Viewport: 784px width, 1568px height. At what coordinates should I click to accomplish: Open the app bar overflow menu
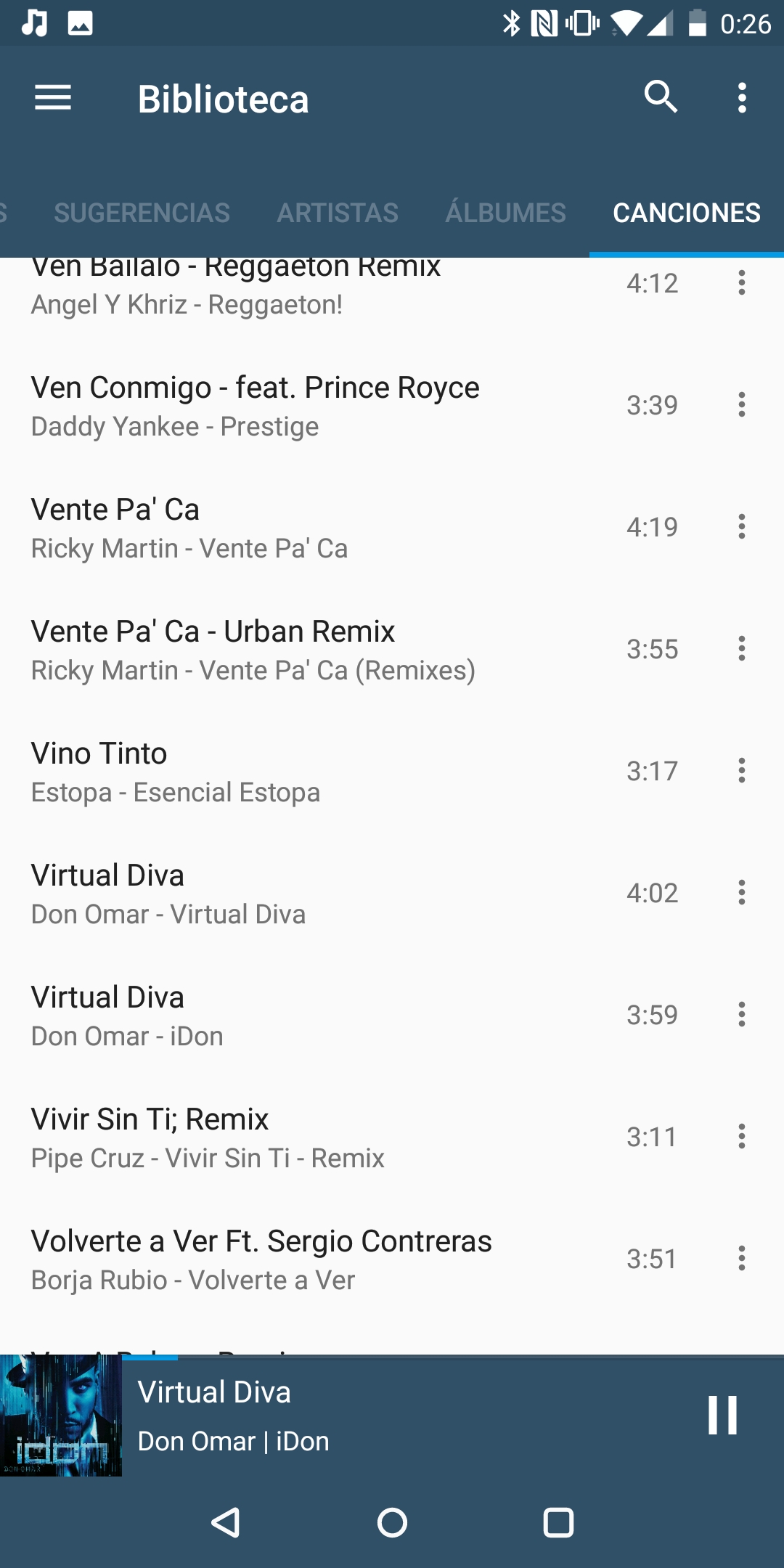tap(742, 97)
